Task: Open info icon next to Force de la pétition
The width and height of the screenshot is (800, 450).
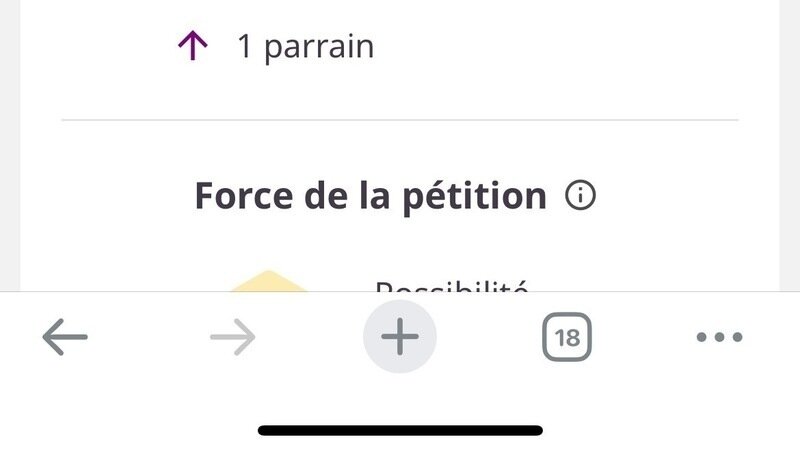Action: tap(580, 195)
